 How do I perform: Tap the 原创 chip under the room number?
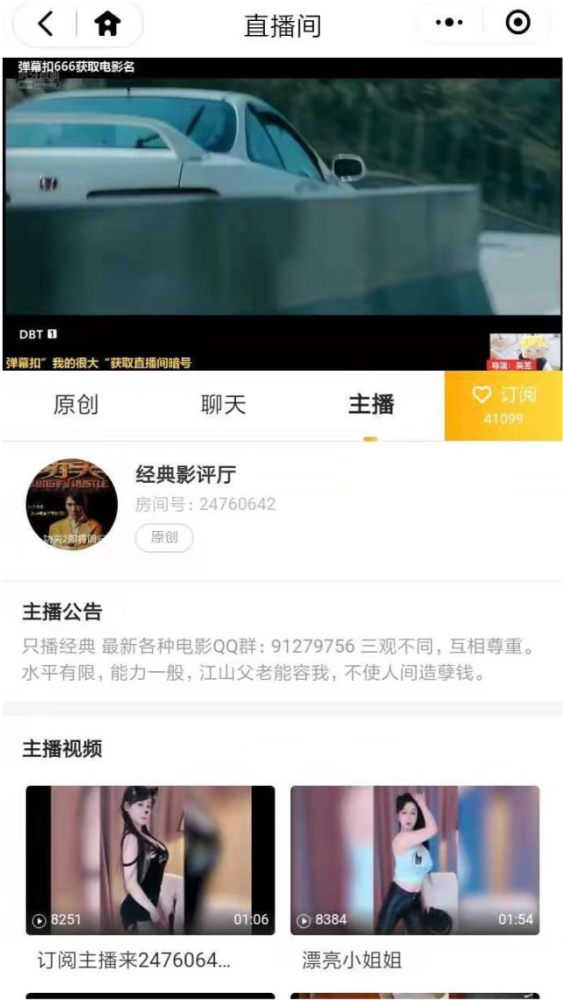click(164, 538)
